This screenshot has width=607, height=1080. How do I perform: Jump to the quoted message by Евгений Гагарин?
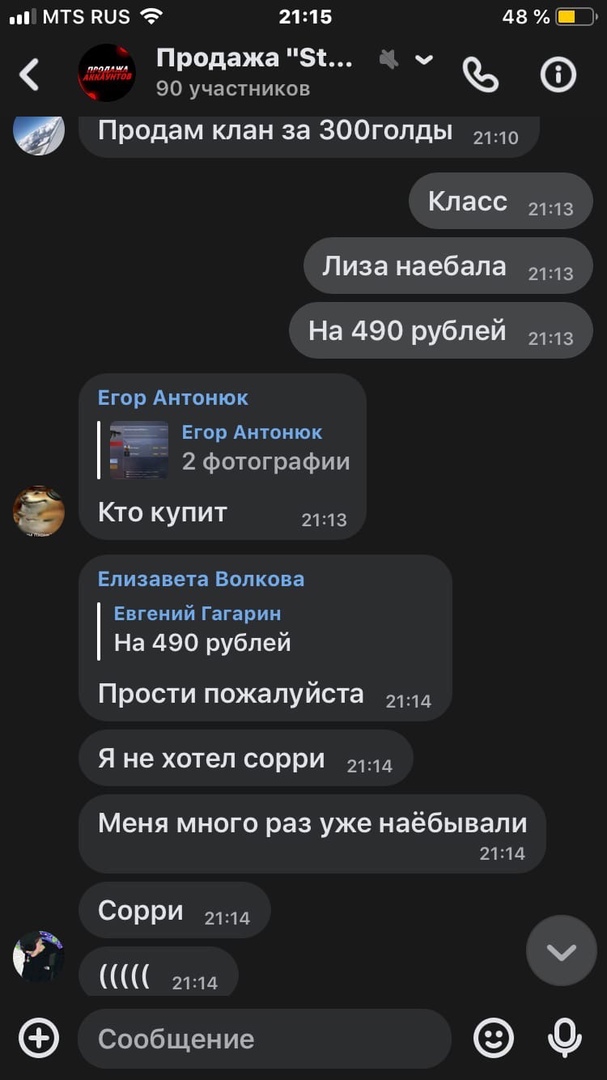200,629
